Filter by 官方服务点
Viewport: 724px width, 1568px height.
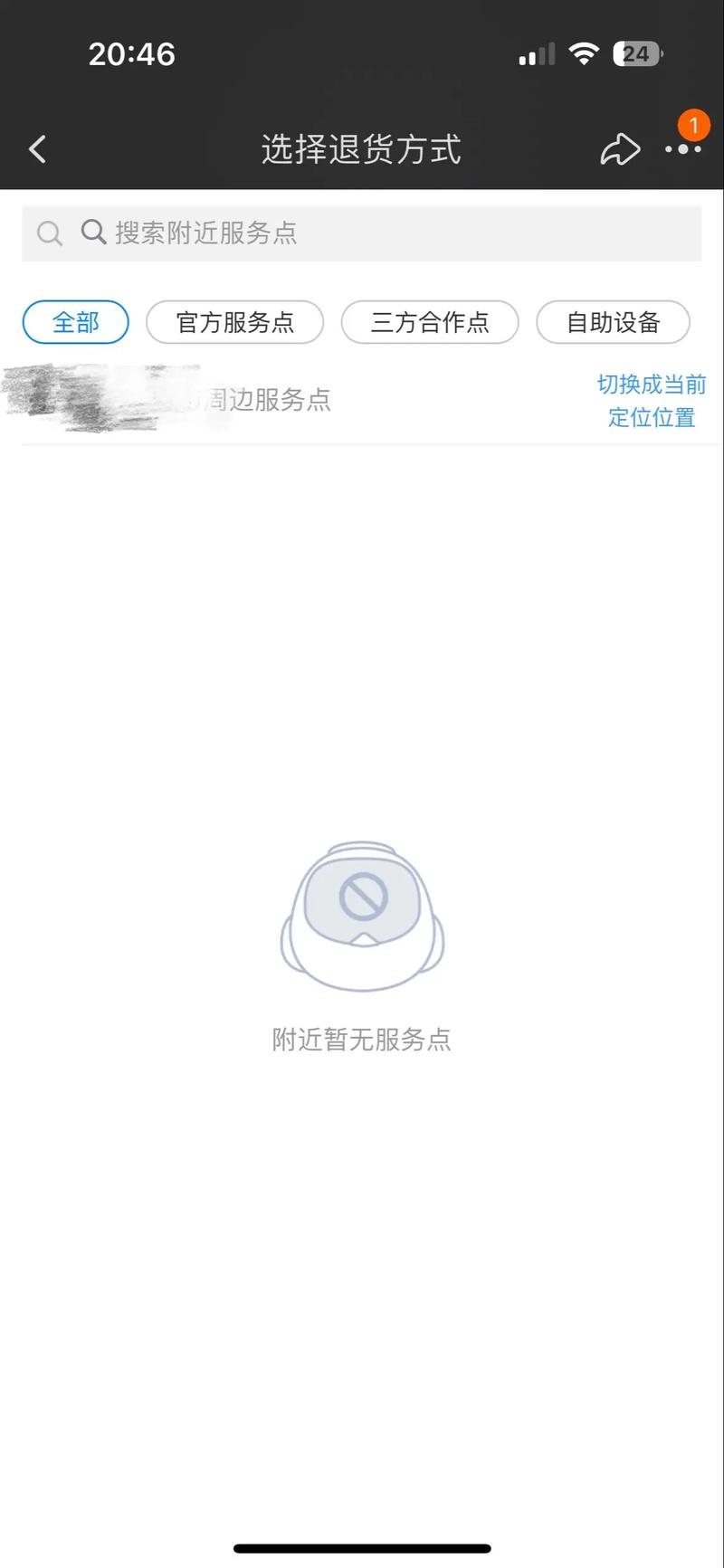(234, 322)
